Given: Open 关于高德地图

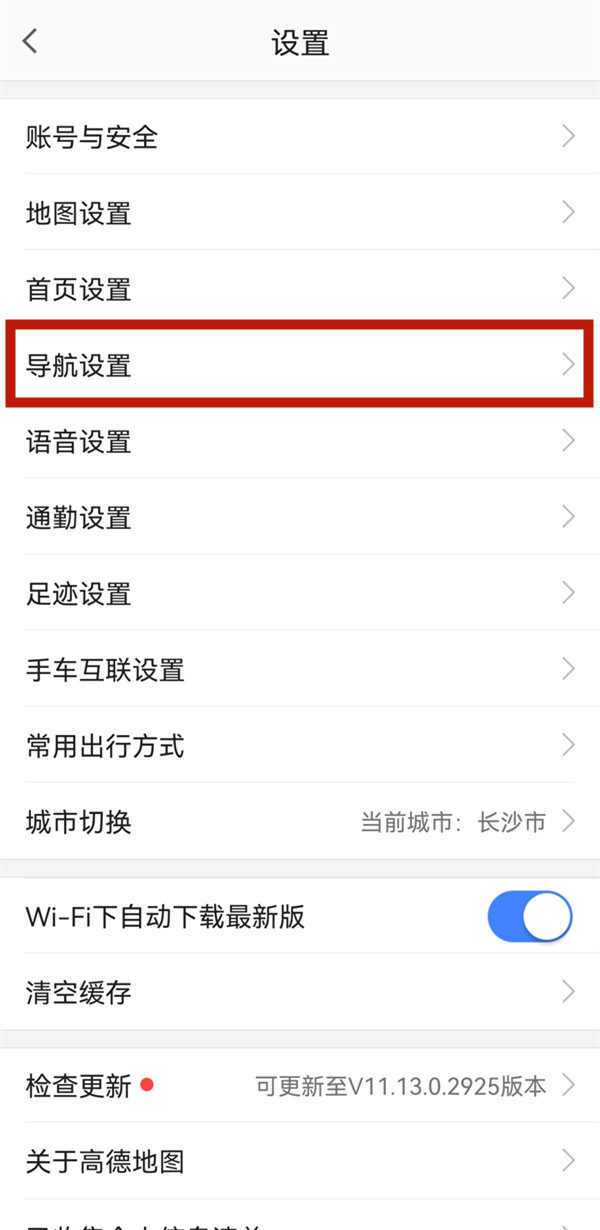Looking at the screenshot, I should [300, 1162].
